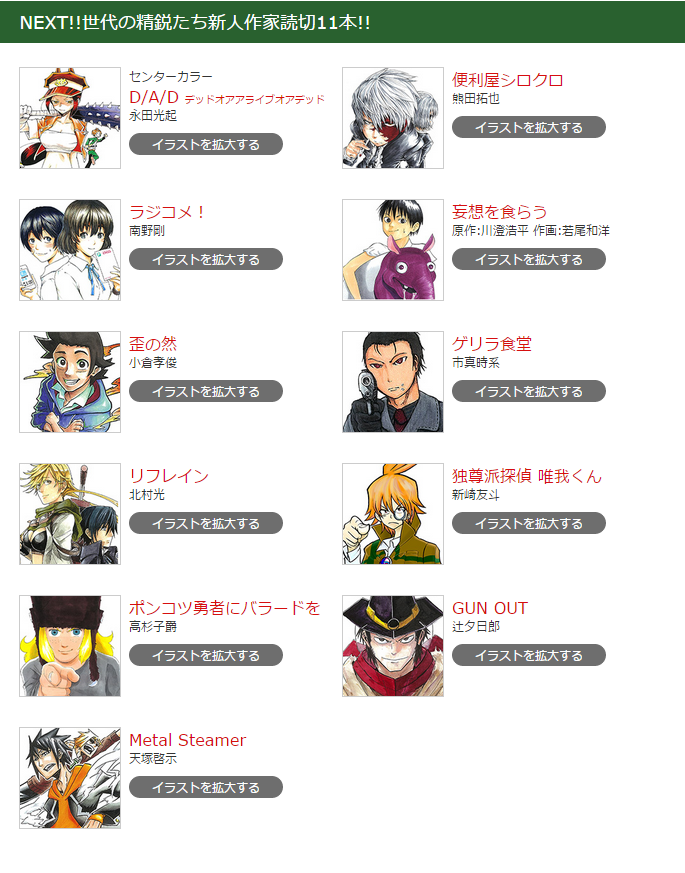685x873 pixels.
Task: Enlarge the ポンコツ勇者にバラードを illustration
Action: tap(206, 655)
